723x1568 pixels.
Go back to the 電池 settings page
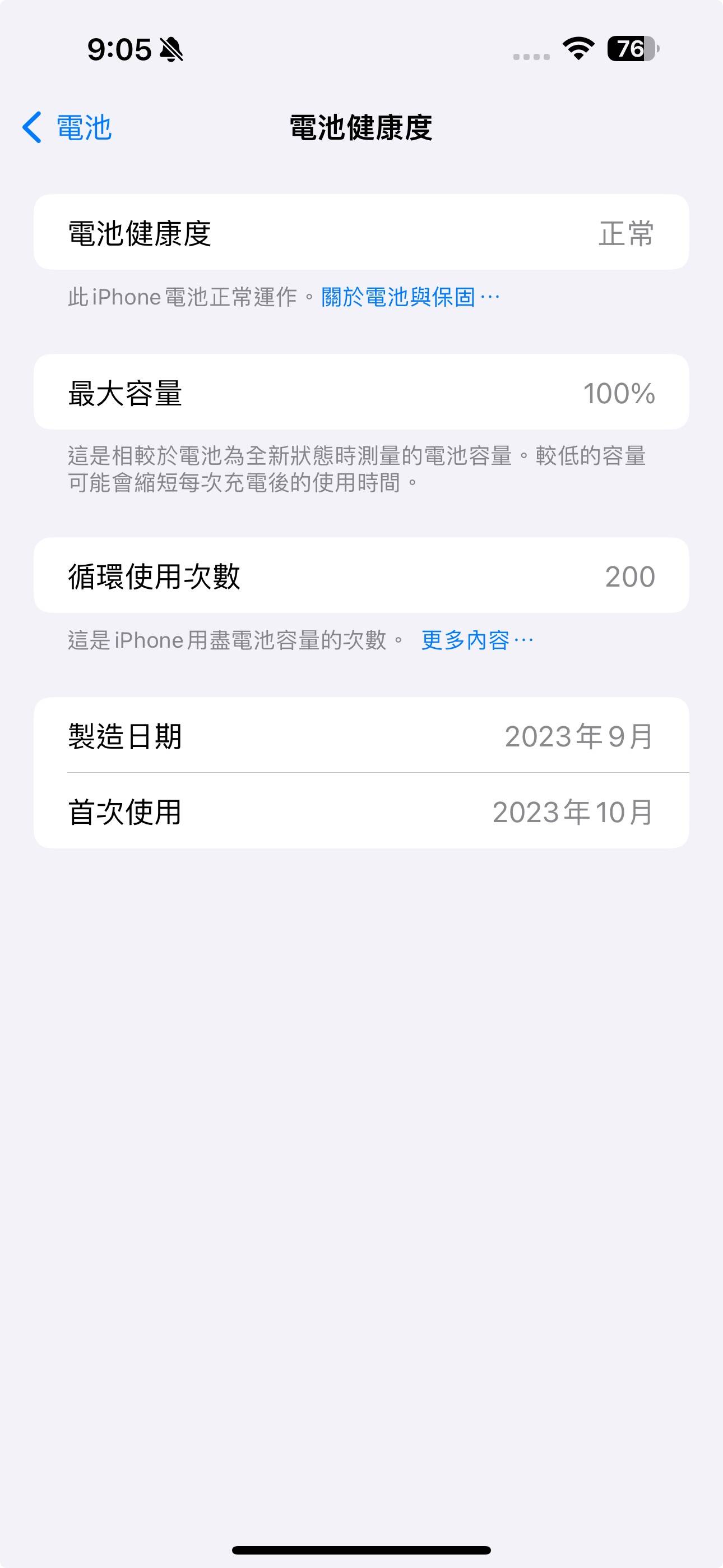click(x=67, y=128)
